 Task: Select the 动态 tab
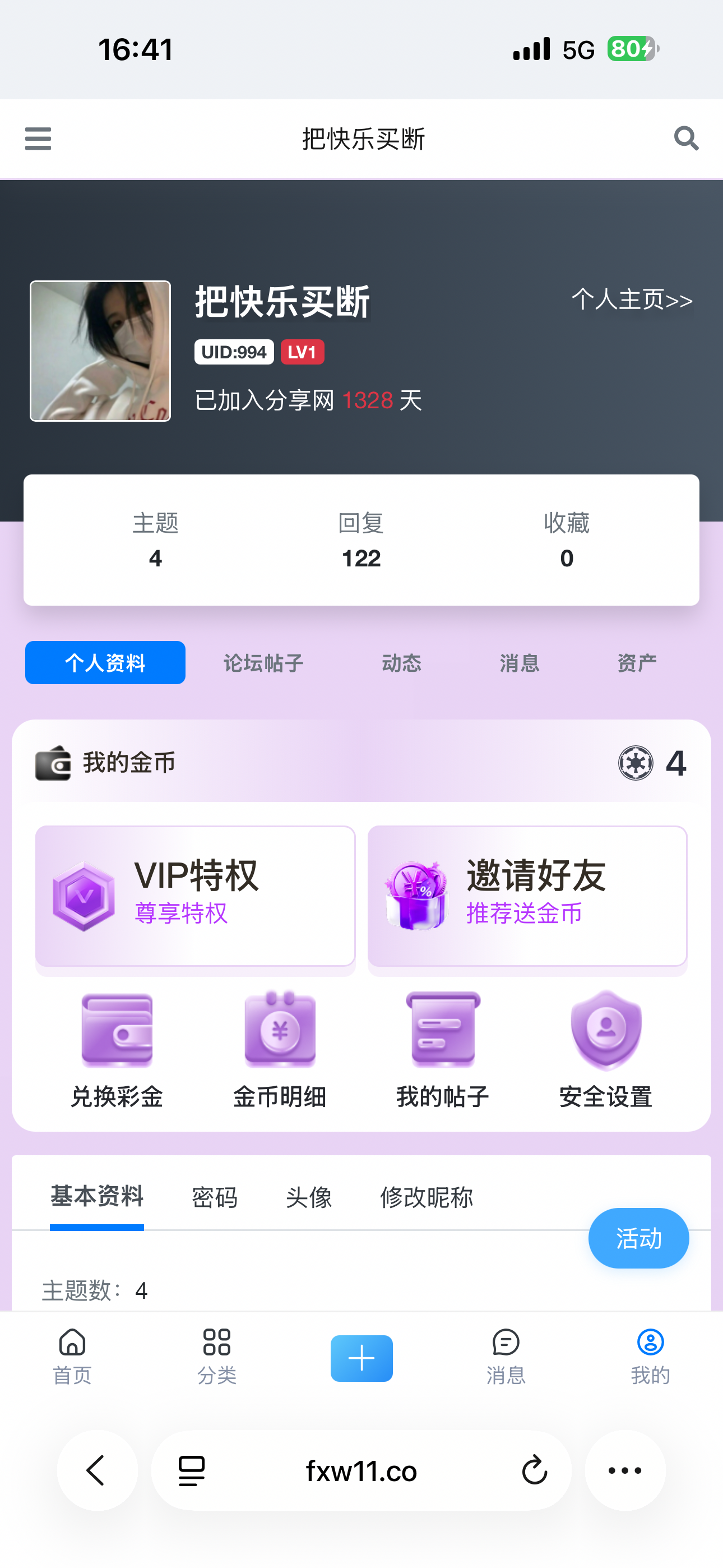coord(402,663)
